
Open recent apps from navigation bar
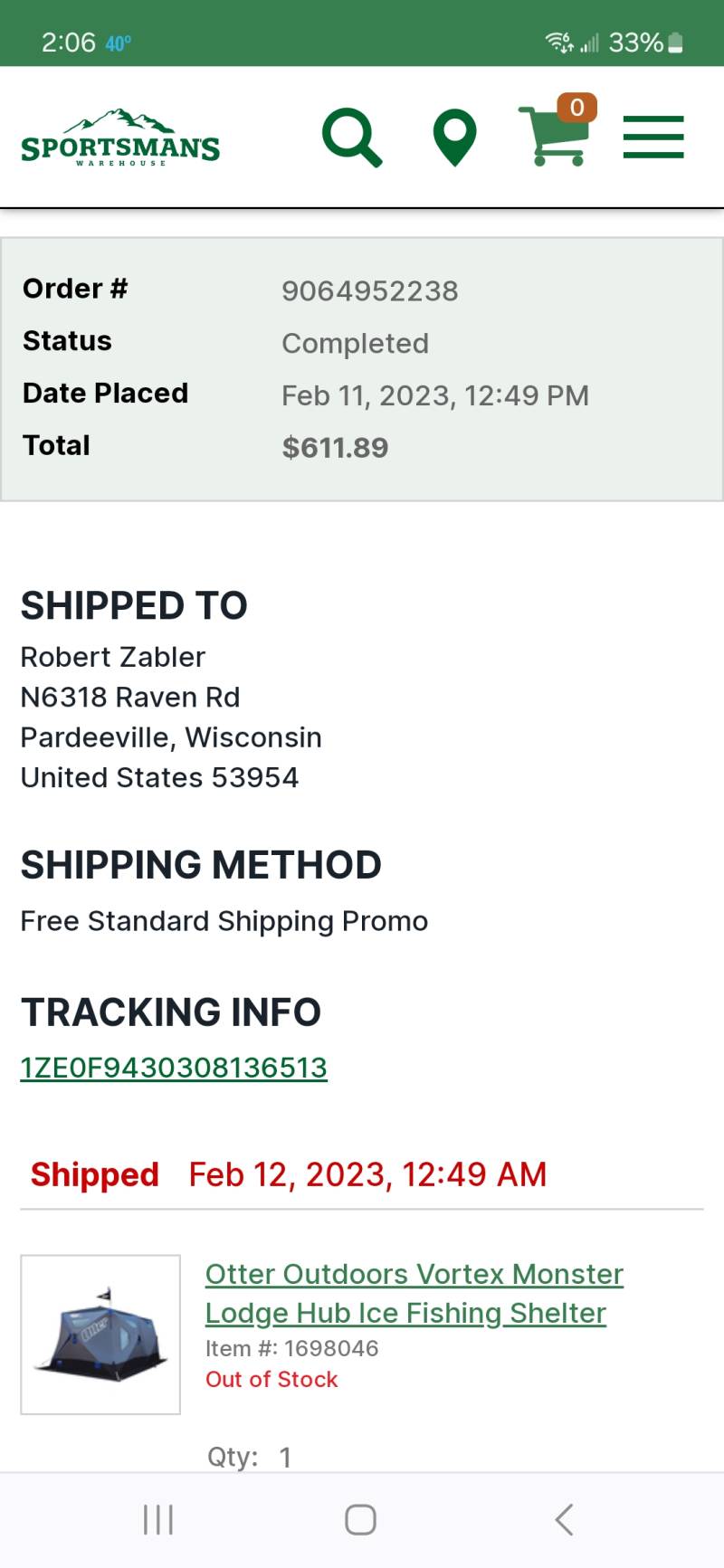[158, 1519]
